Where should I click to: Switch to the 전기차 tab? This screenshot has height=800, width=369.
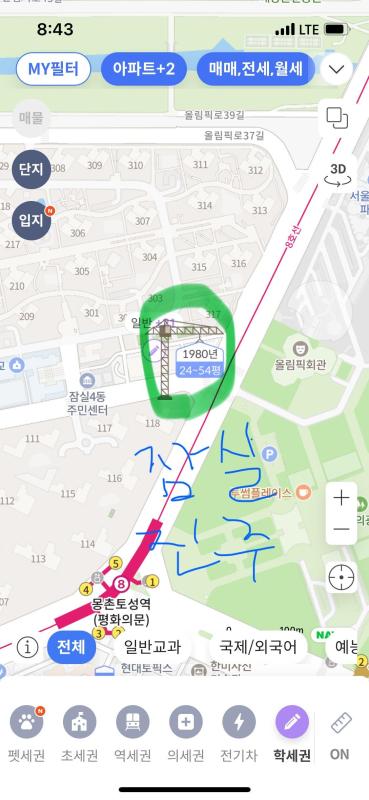(239, 734)
